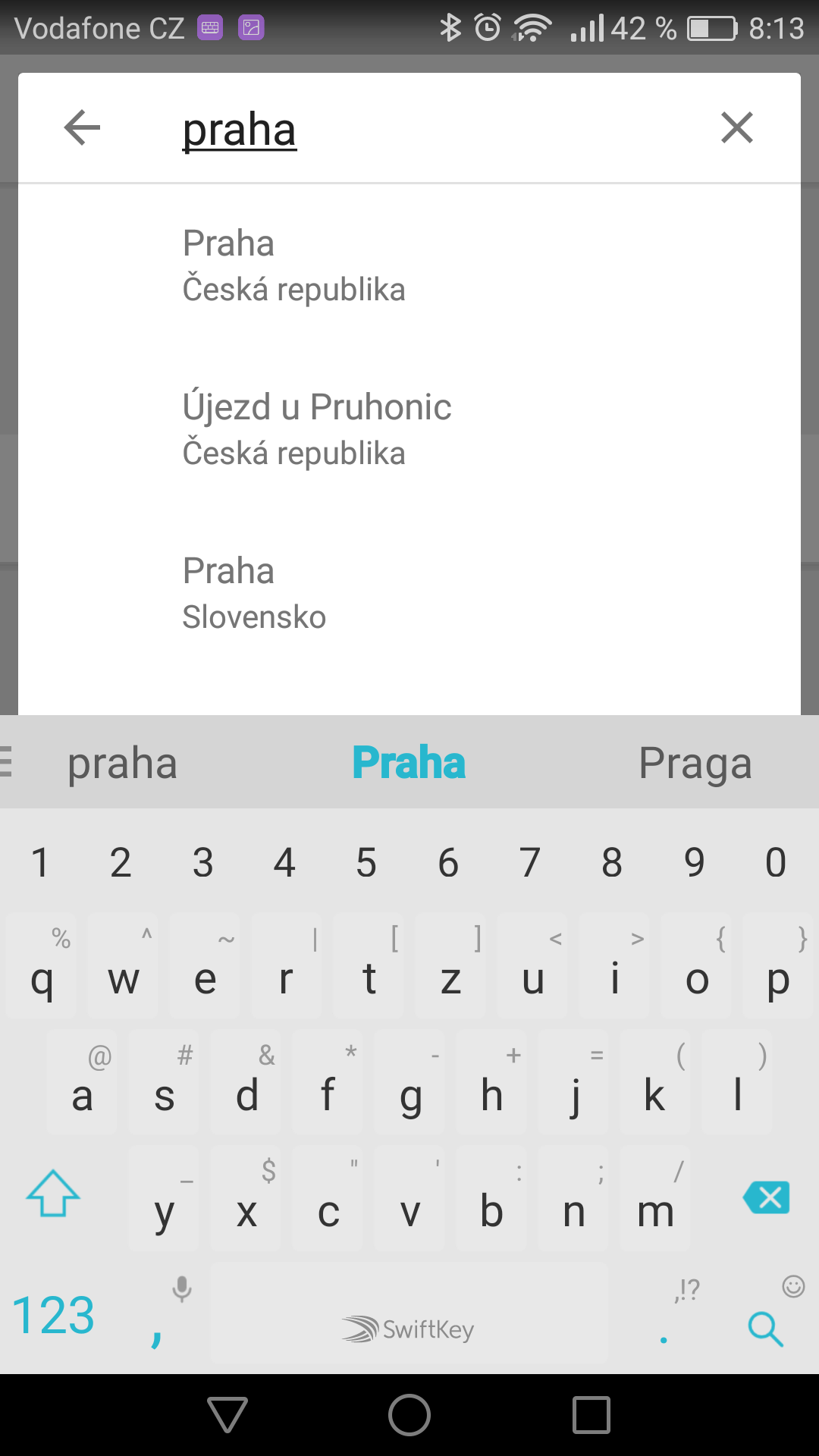Image resolution: width=819 pixels, height=1456 pixels.
Task: Switch to the 123 symbols keyboard
Action: tap(53, 1316)
